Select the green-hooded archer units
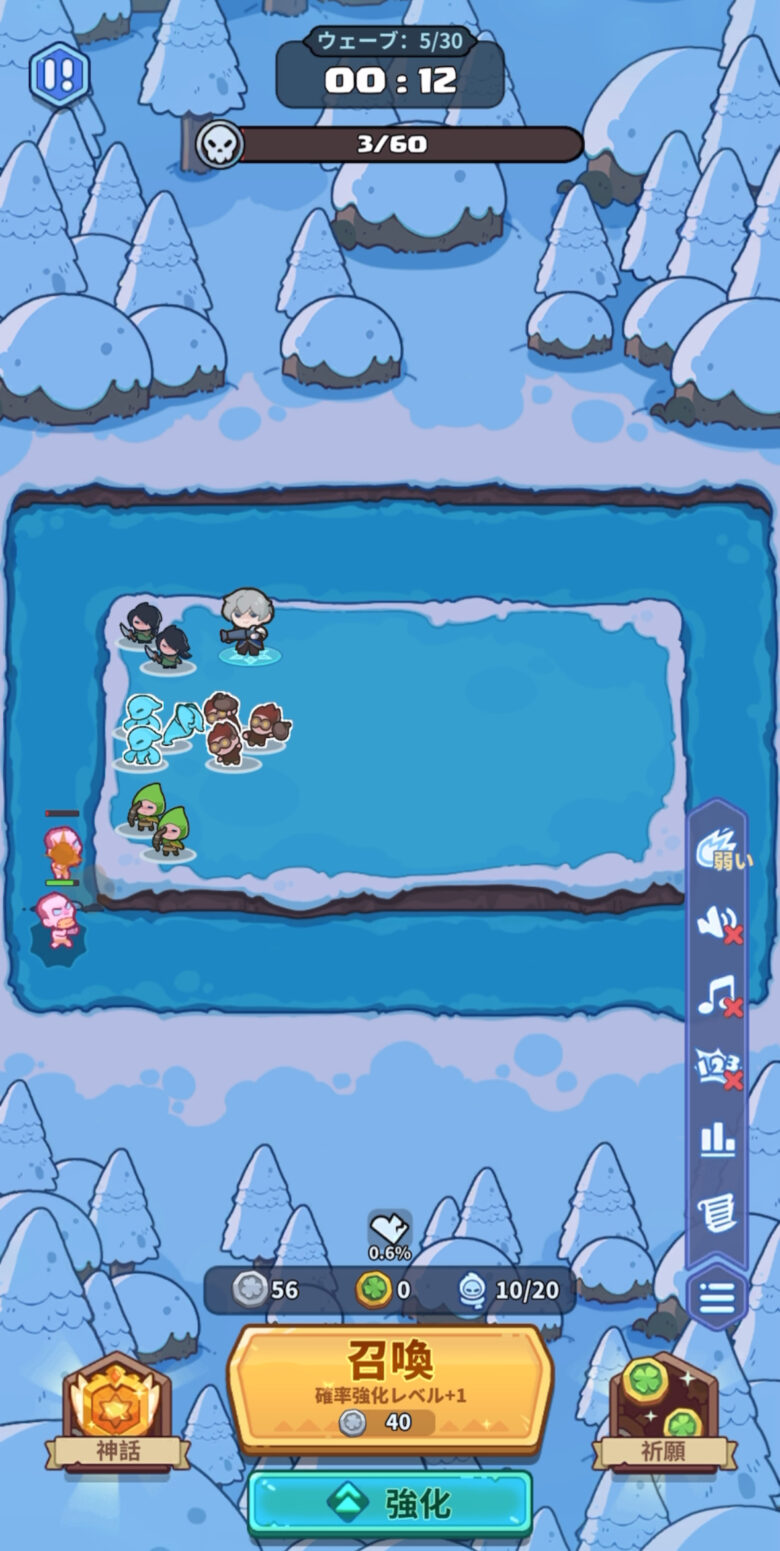 click(x=158, y=822)
